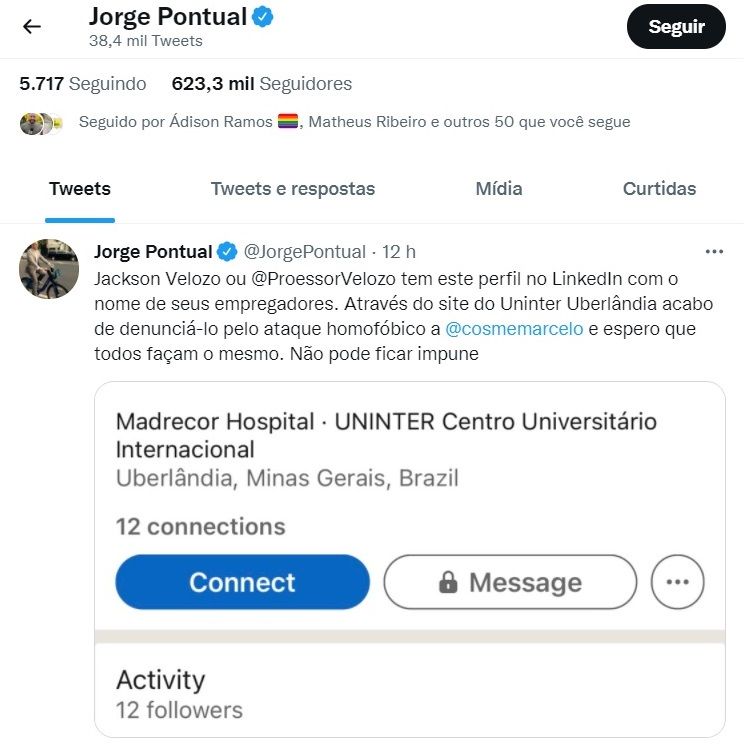Open the @cosmemarcelo mention link
The width and height of the screenshot is (744, 748).
[x=514, y=328]
